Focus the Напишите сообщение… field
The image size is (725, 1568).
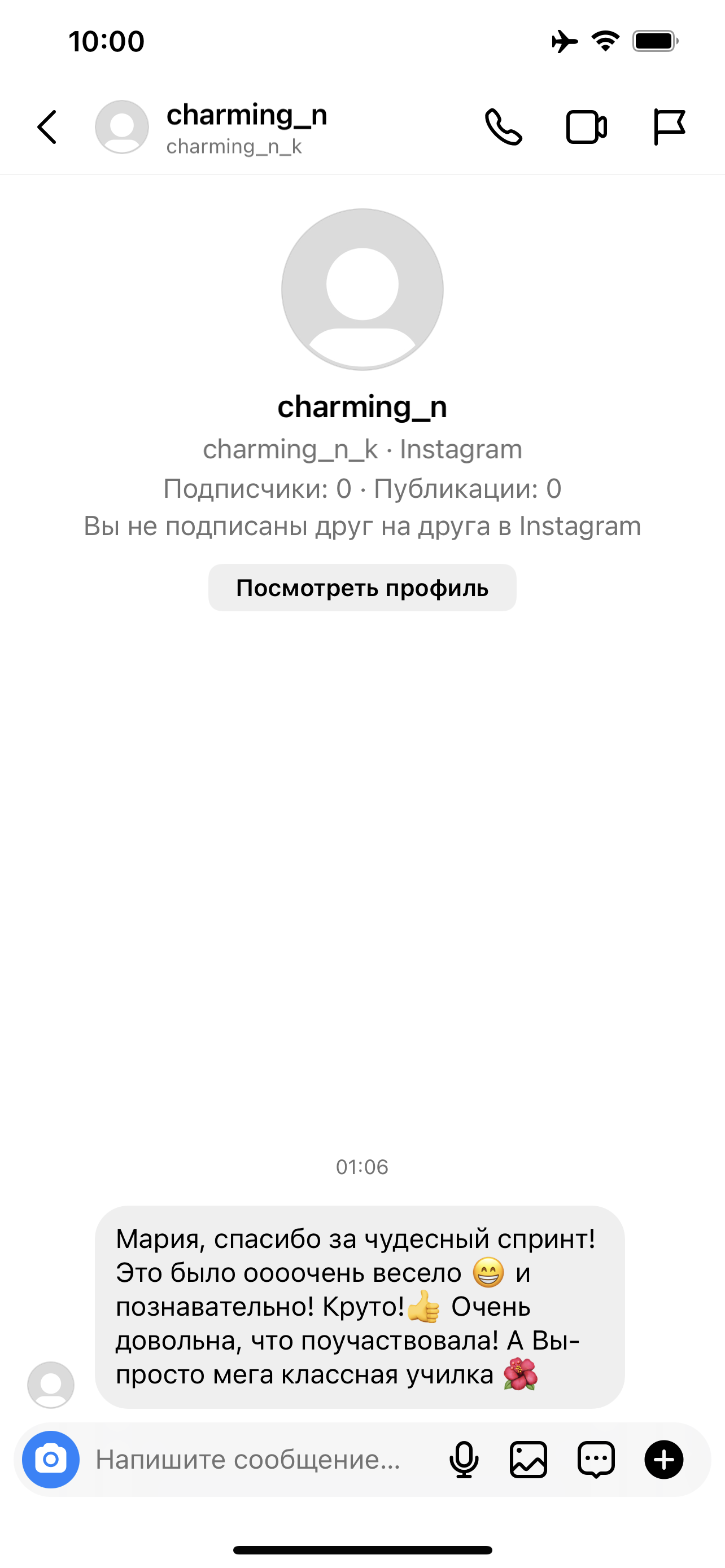pos(256,1459)
